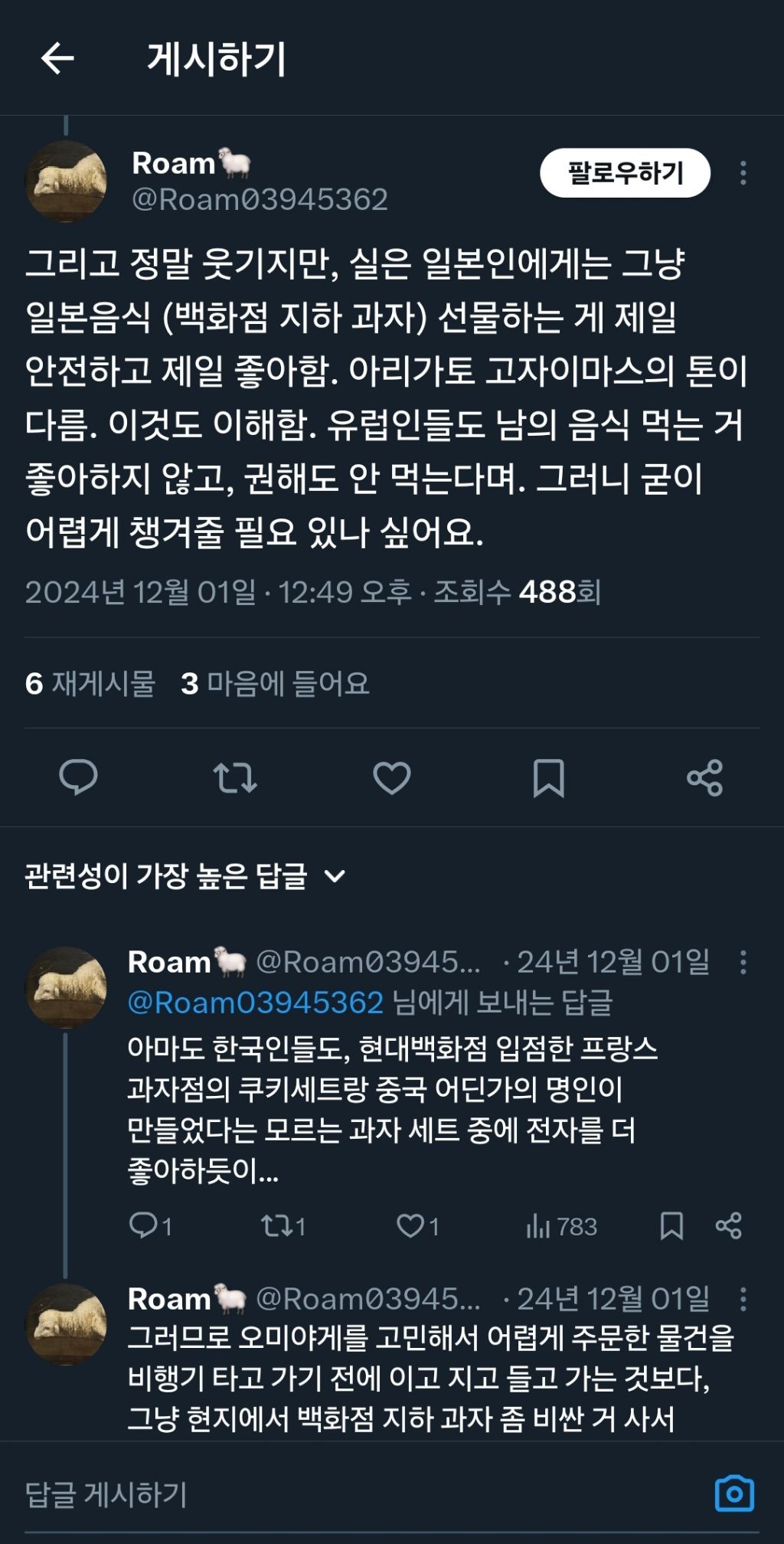Open overflow menu on the 그러므로 오미야게를 reply
The height and width of the screenshot is (1544, 784).
pyautogui.click(x=743, y=1299)
